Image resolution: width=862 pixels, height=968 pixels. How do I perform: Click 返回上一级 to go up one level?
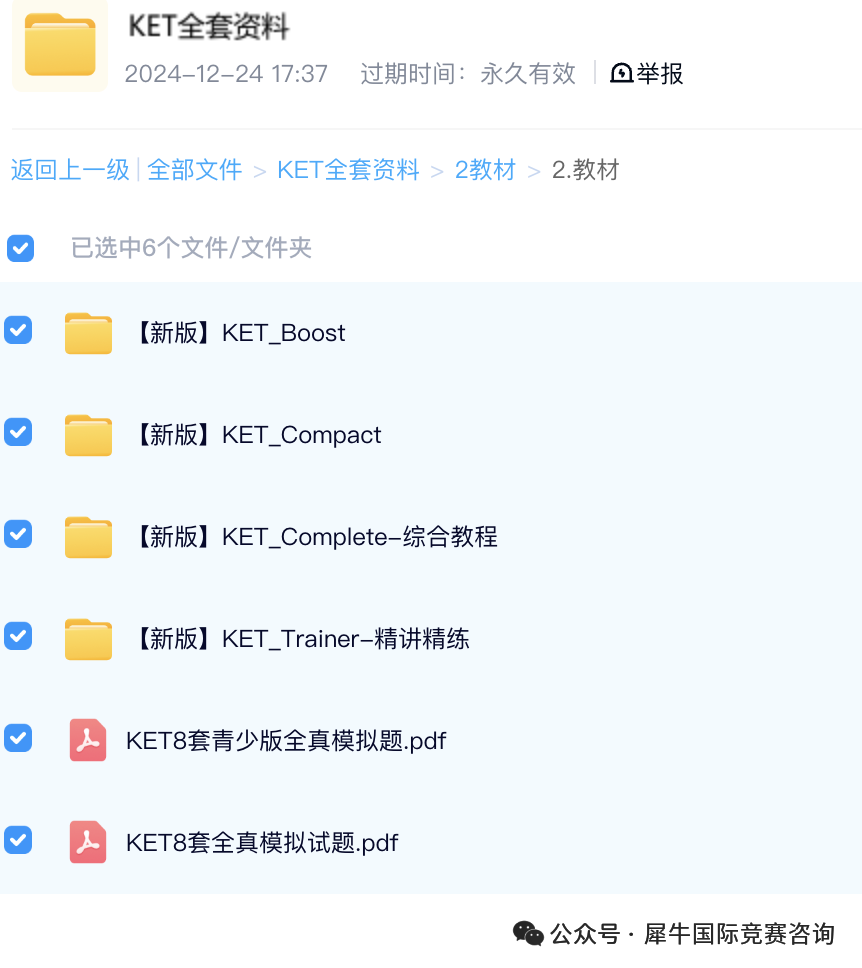coord(68,170)
